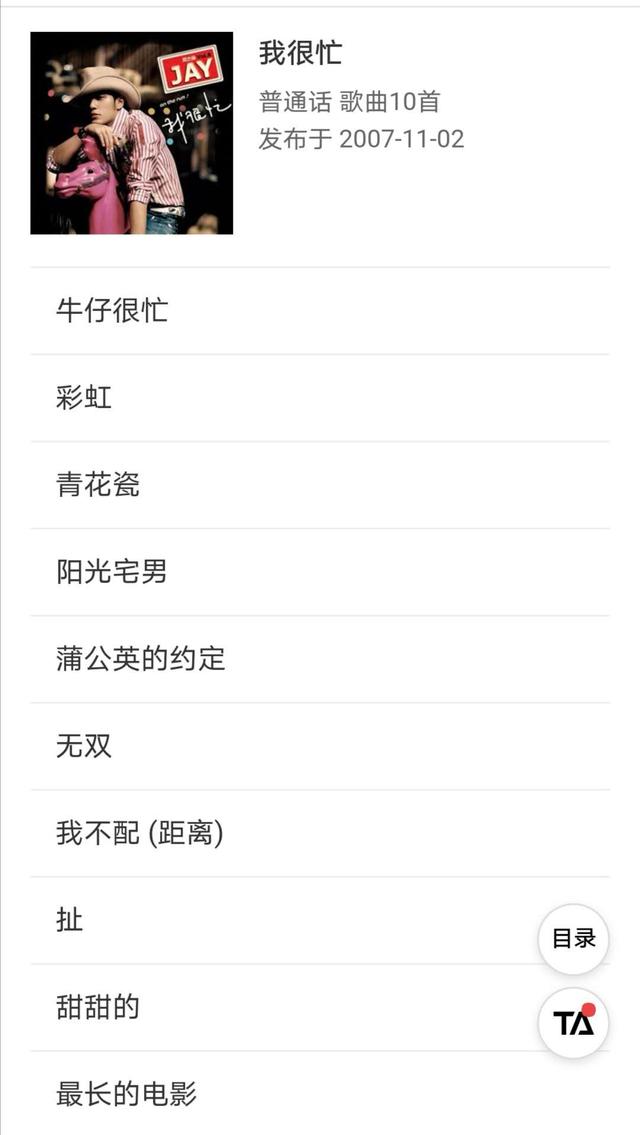Open the song 无双
The image size is (640, 1135).
(320, 746)
